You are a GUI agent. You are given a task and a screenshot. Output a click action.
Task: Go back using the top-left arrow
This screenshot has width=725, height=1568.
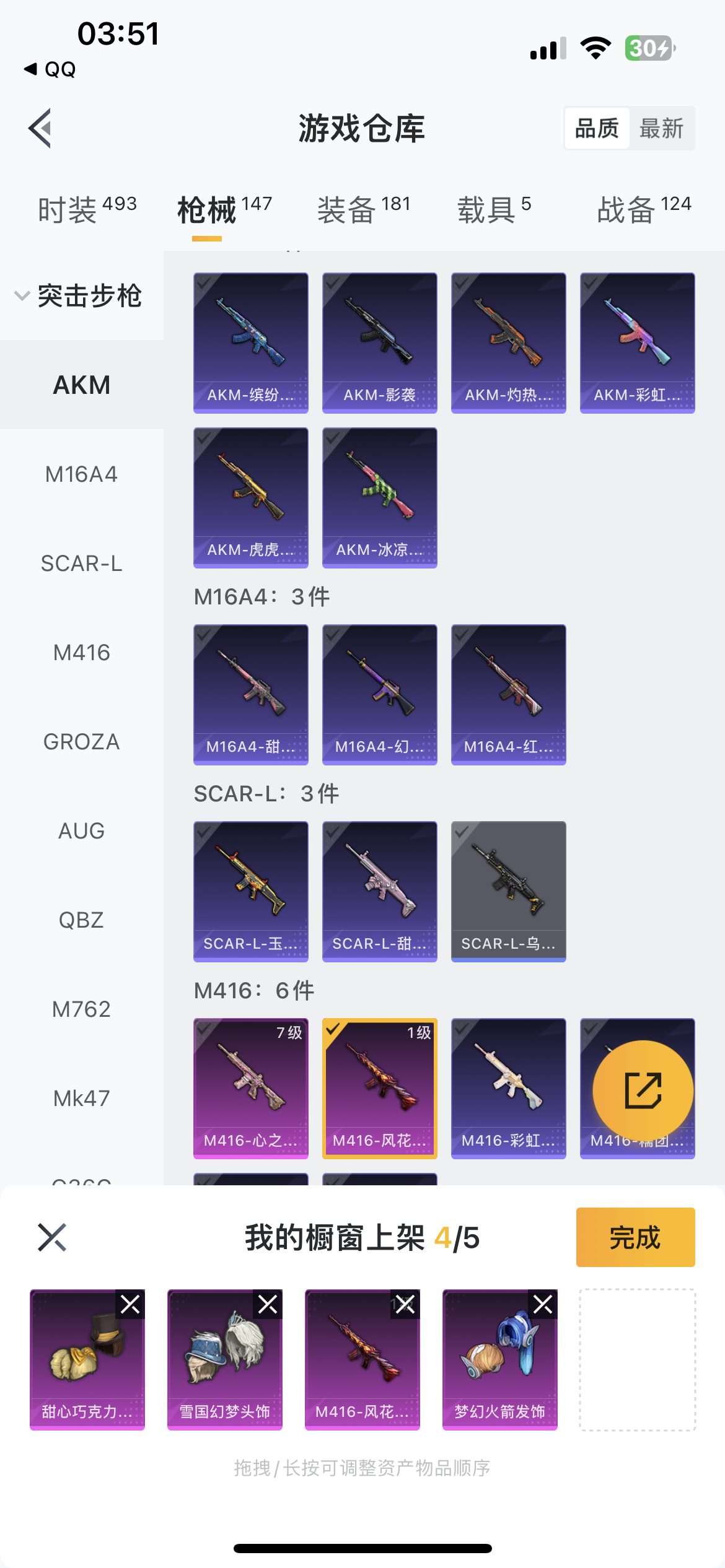[40, 129]
